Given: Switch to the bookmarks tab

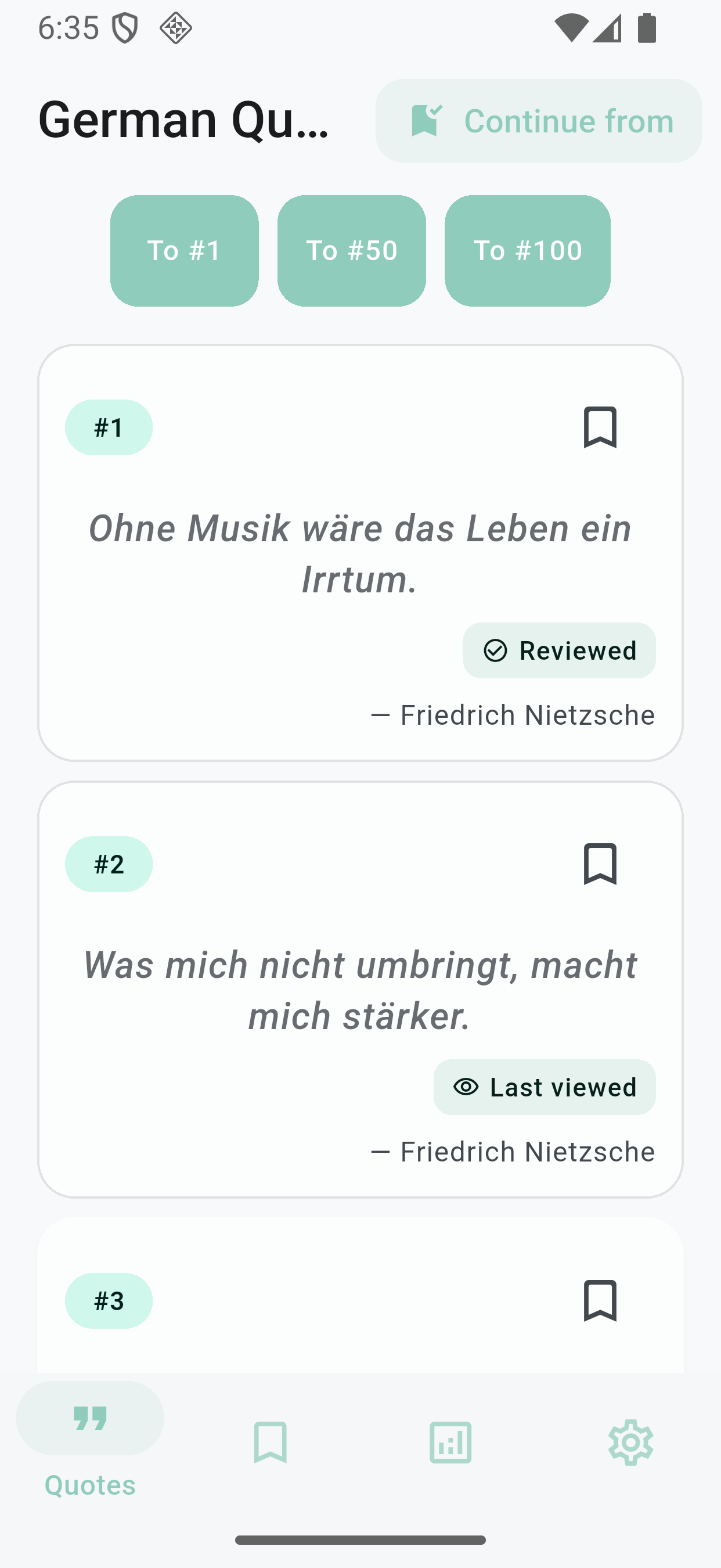Looking at the screenshot, I should [270, 1442].
